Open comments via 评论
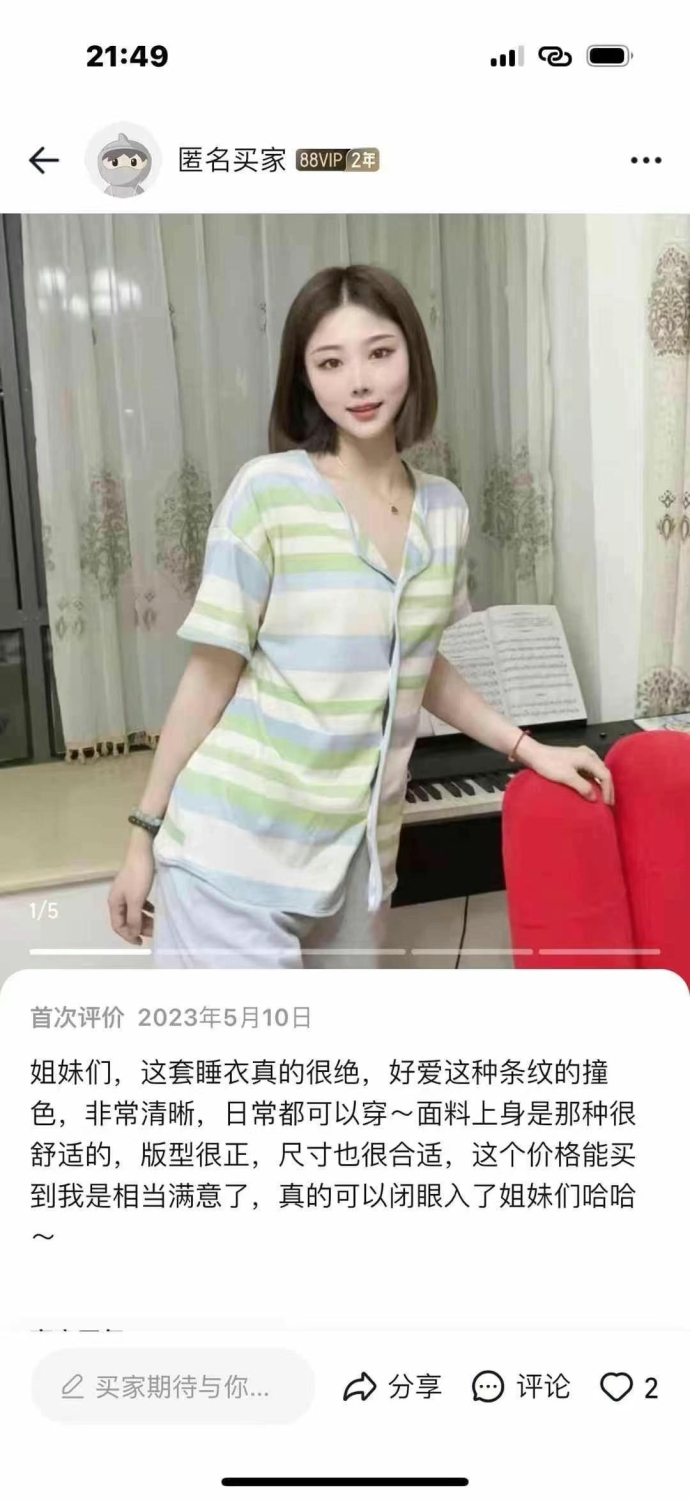Image resolution: width=690 pixels, height=1500 pixels. coord(520,1387)
